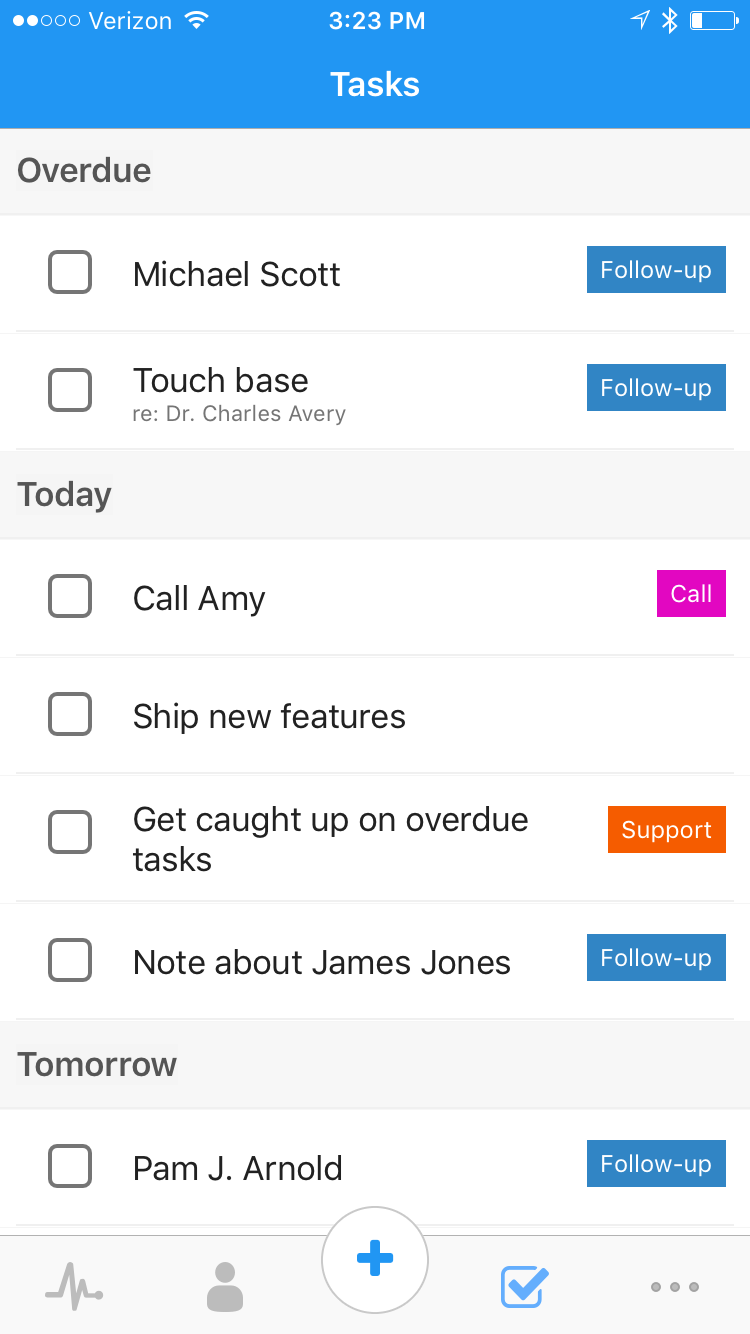Go to the contacts person tab

click(225, 1286)
